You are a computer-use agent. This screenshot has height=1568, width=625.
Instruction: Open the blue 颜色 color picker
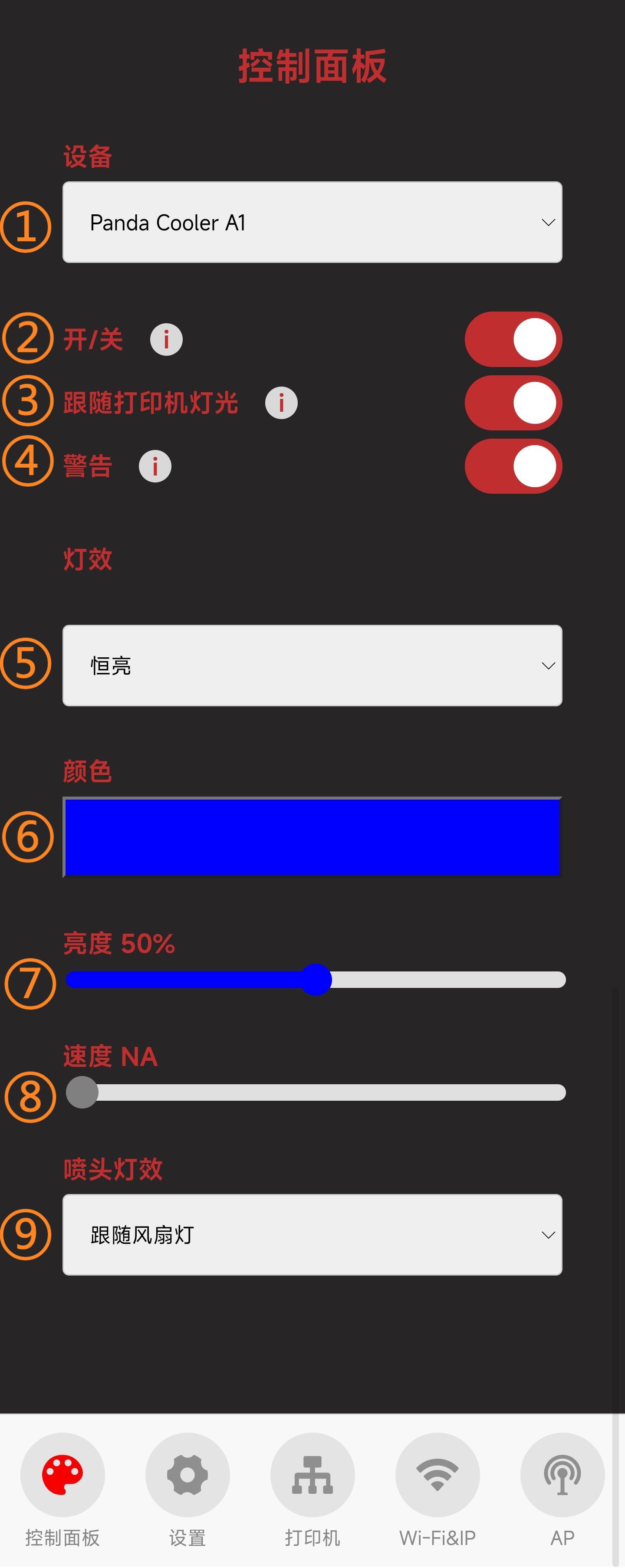coord(312,837)
